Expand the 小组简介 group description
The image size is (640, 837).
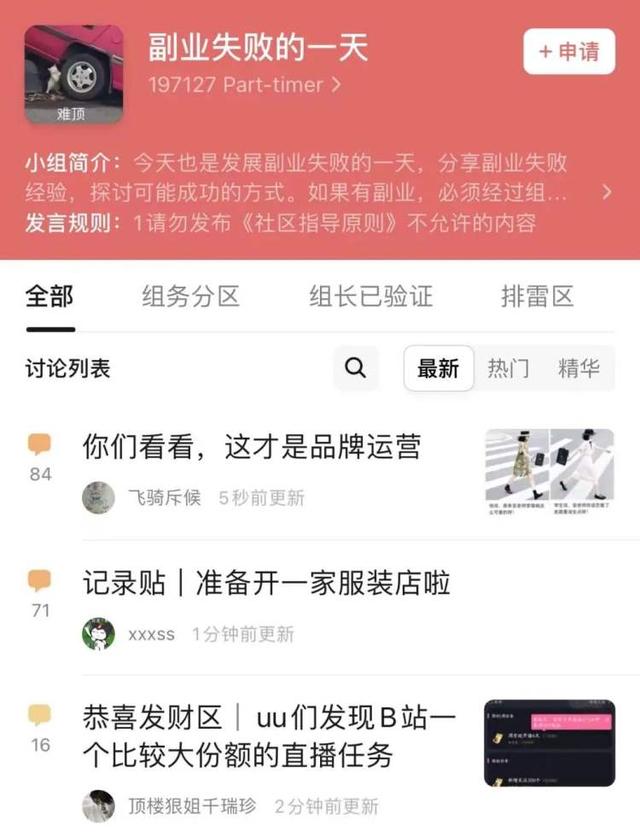click(x=605, y=193)
